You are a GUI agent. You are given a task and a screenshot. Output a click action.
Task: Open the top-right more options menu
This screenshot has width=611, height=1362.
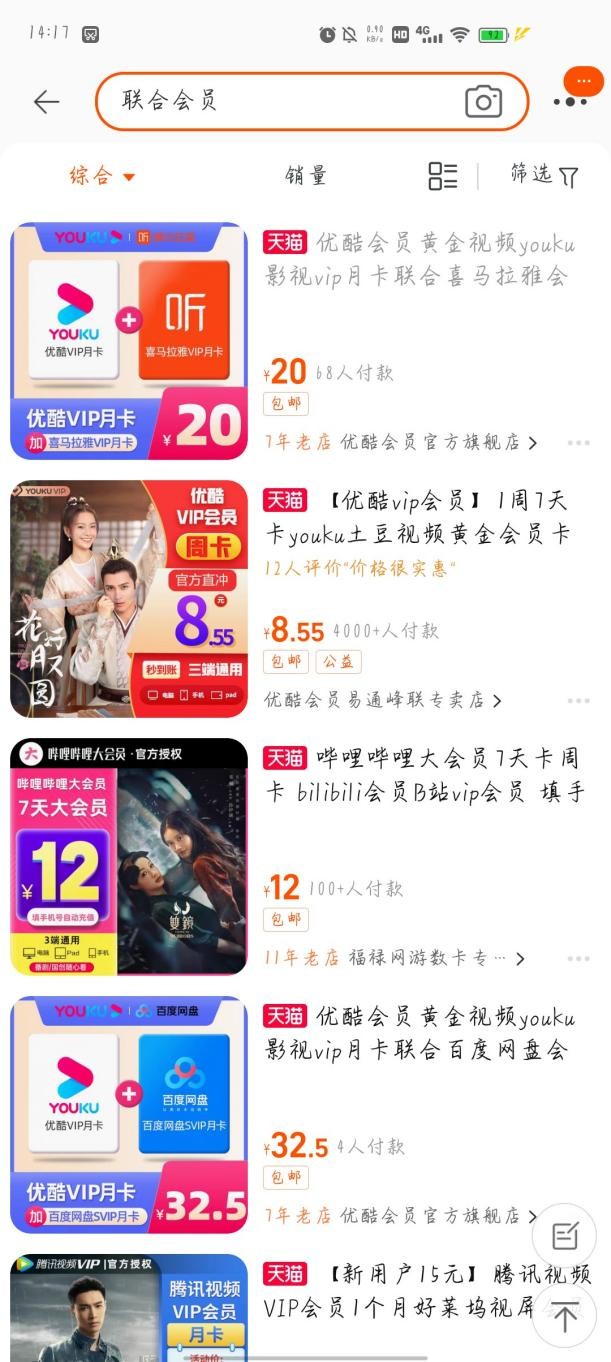click(x=571, y=100)
